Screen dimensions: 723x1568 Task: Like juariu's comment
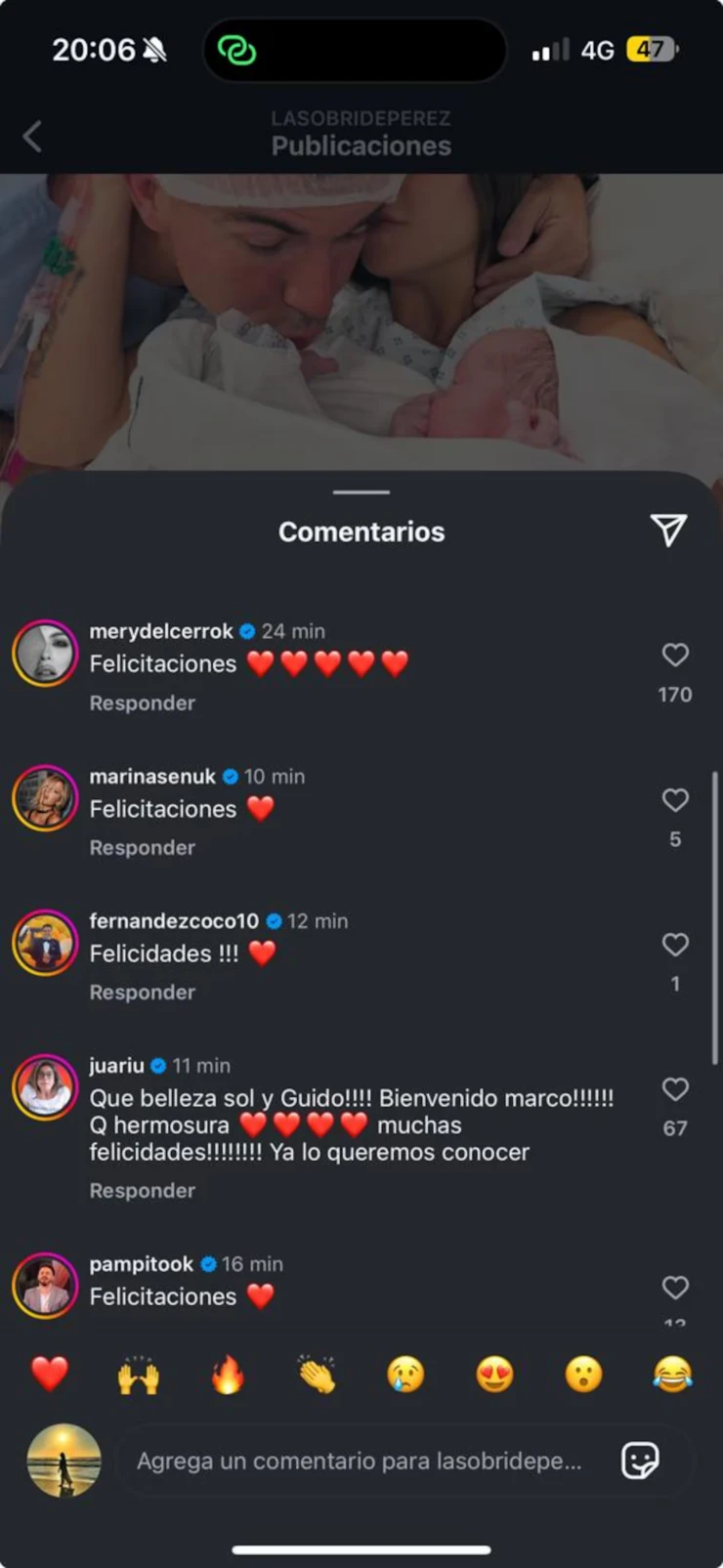click(675, 1089)
